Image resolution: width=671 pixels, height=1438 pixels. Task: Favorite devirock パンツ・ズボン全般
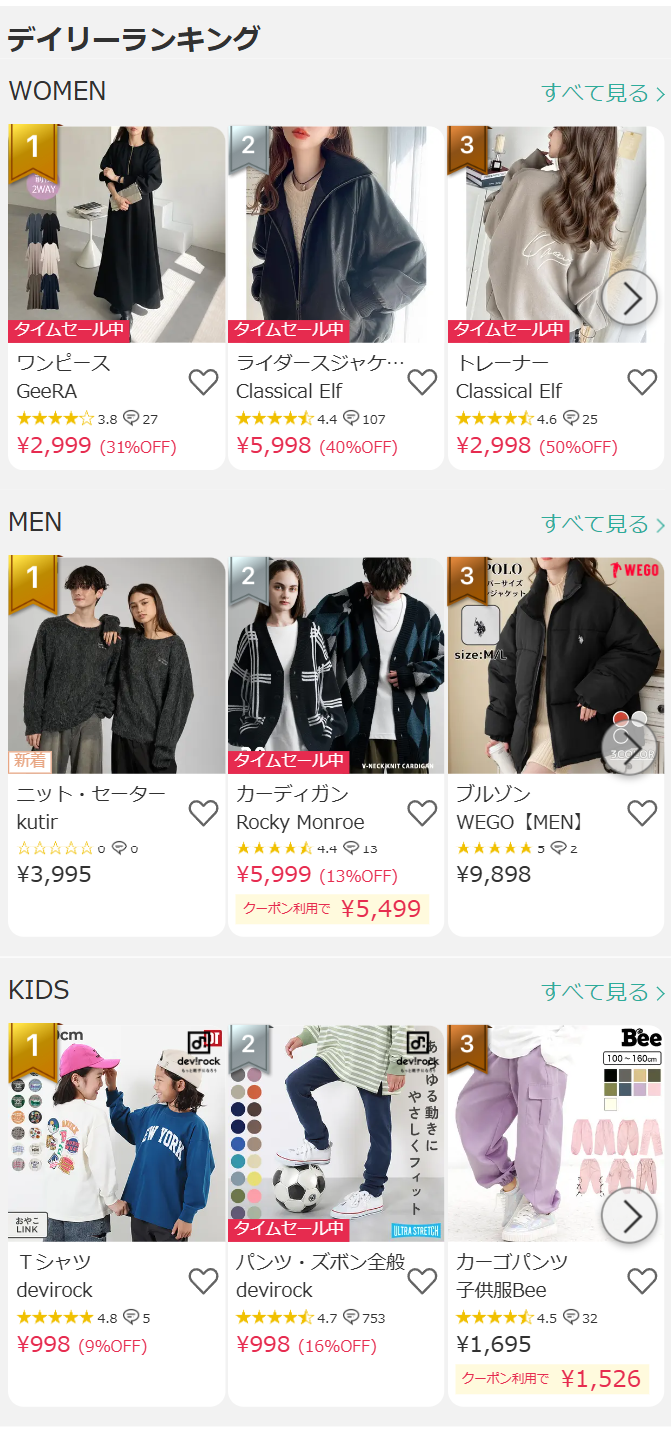pyautogui.click(x=422, y=1281)
